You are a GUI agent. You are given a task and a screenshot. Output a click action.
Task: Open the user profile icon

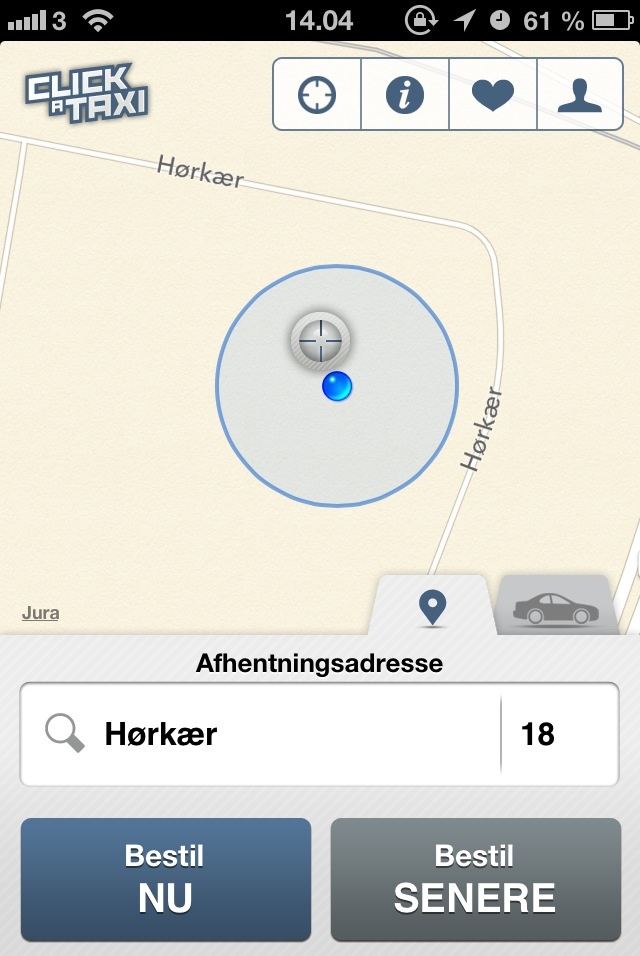click(x=581, y=95)
